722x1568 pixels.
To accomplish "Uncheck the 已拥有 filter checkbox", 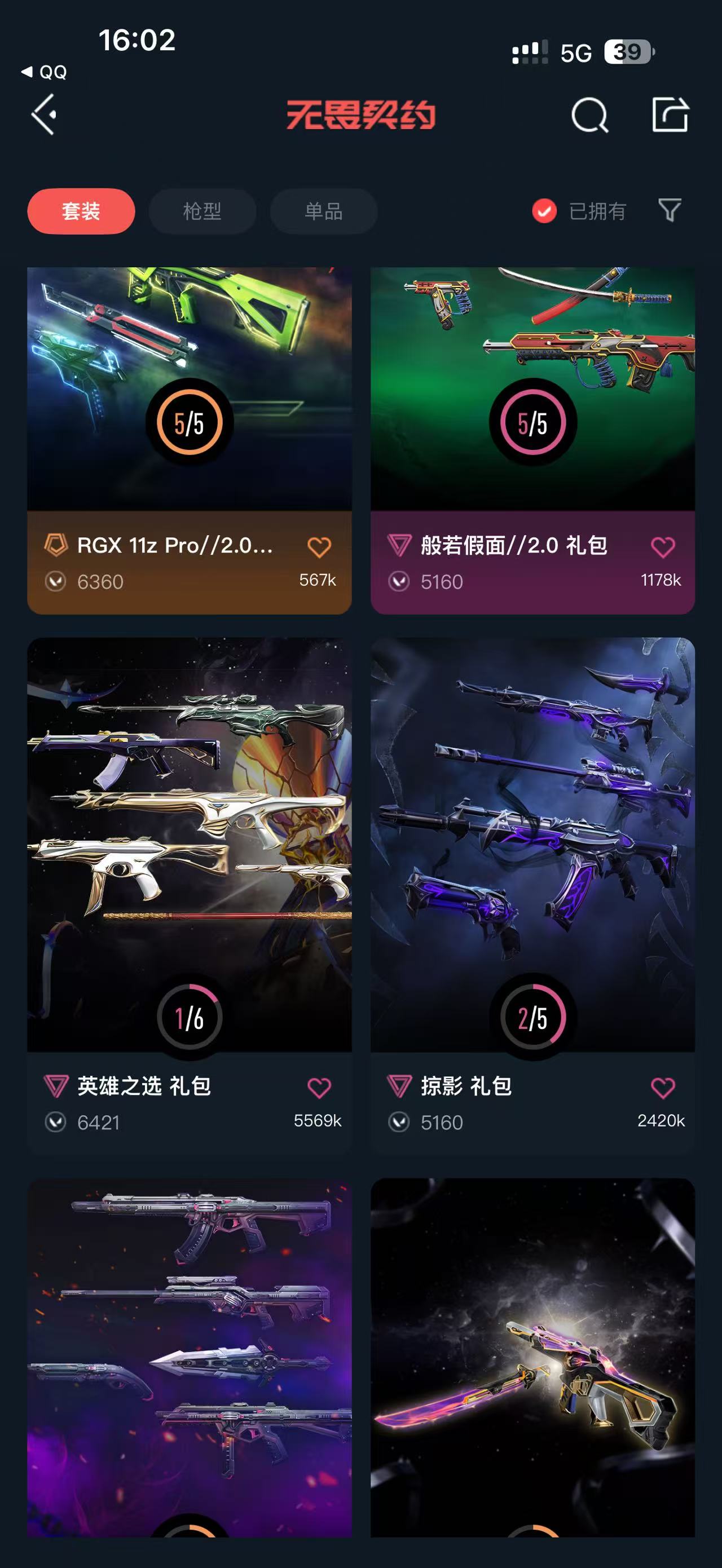I will [544, 211].
